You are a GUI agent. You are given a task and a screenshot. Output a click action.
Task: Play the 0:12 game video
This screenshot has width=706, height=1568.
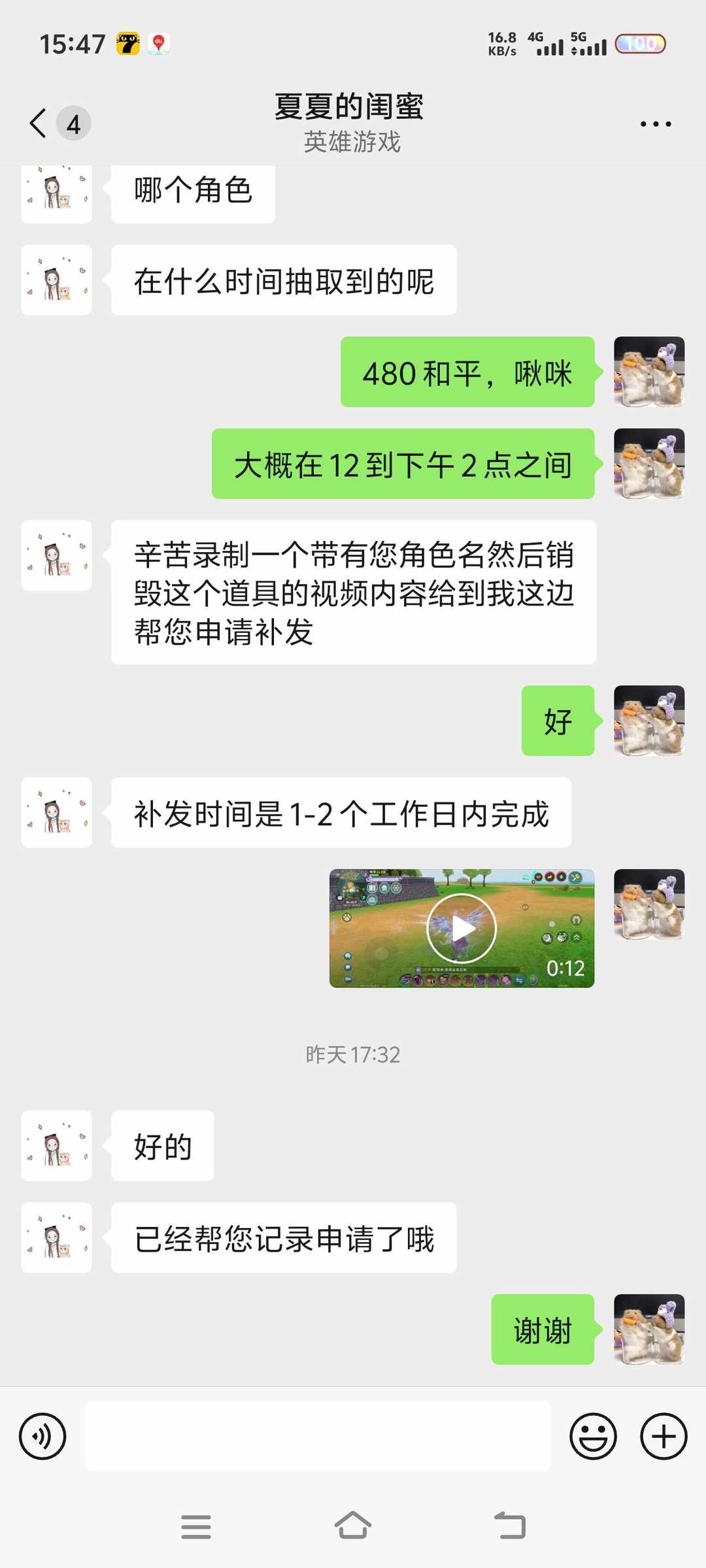coord(462,928)
